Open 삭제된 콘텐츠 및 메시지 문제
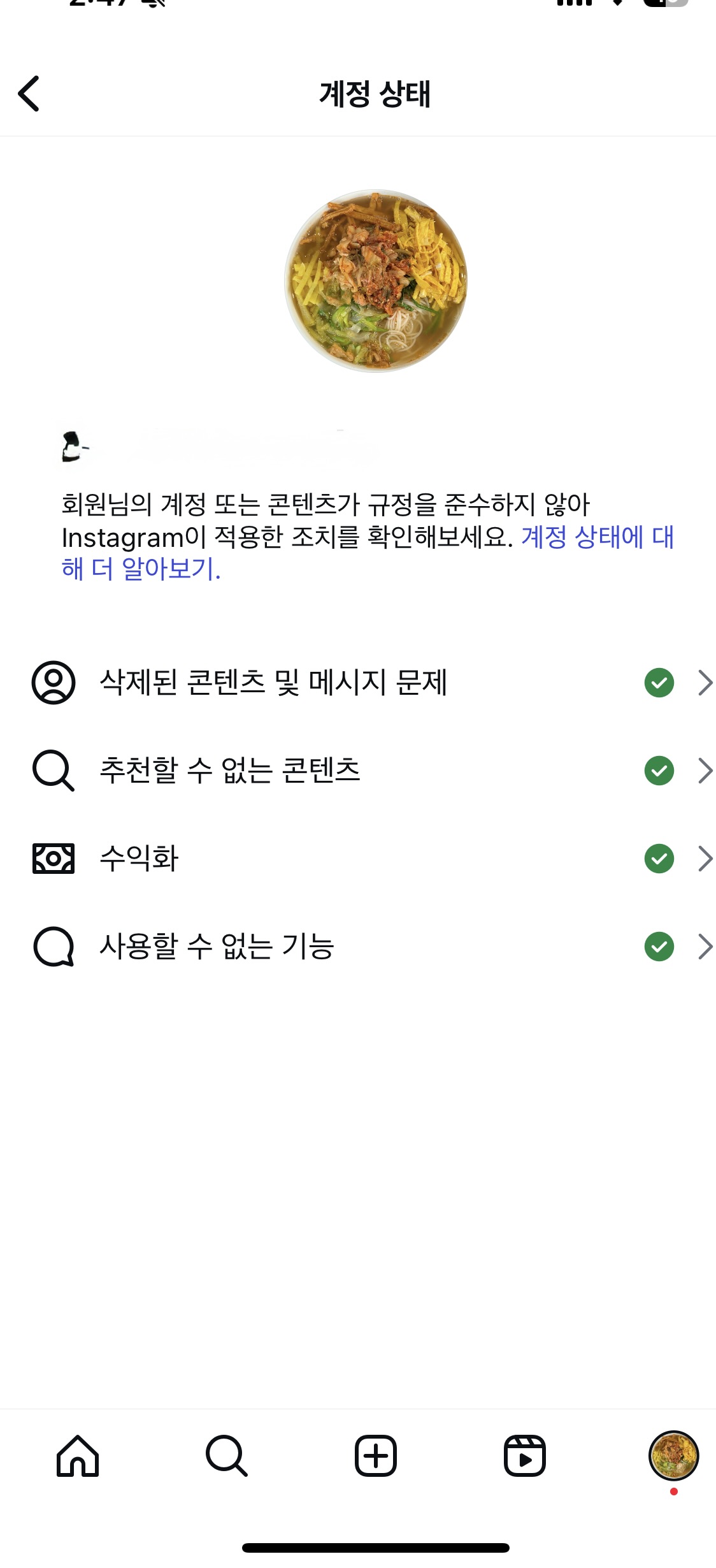Screen dimensions: 716x1568 pos(274,683)
